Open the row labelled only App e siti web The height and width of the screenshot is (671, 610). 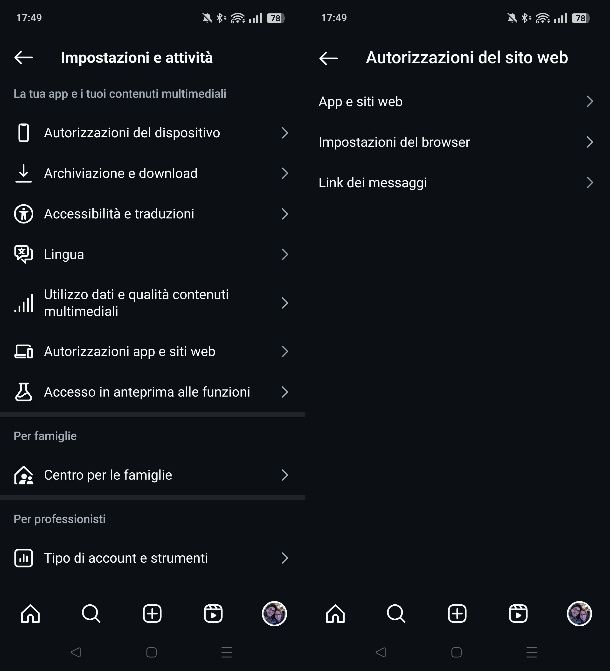456,101
